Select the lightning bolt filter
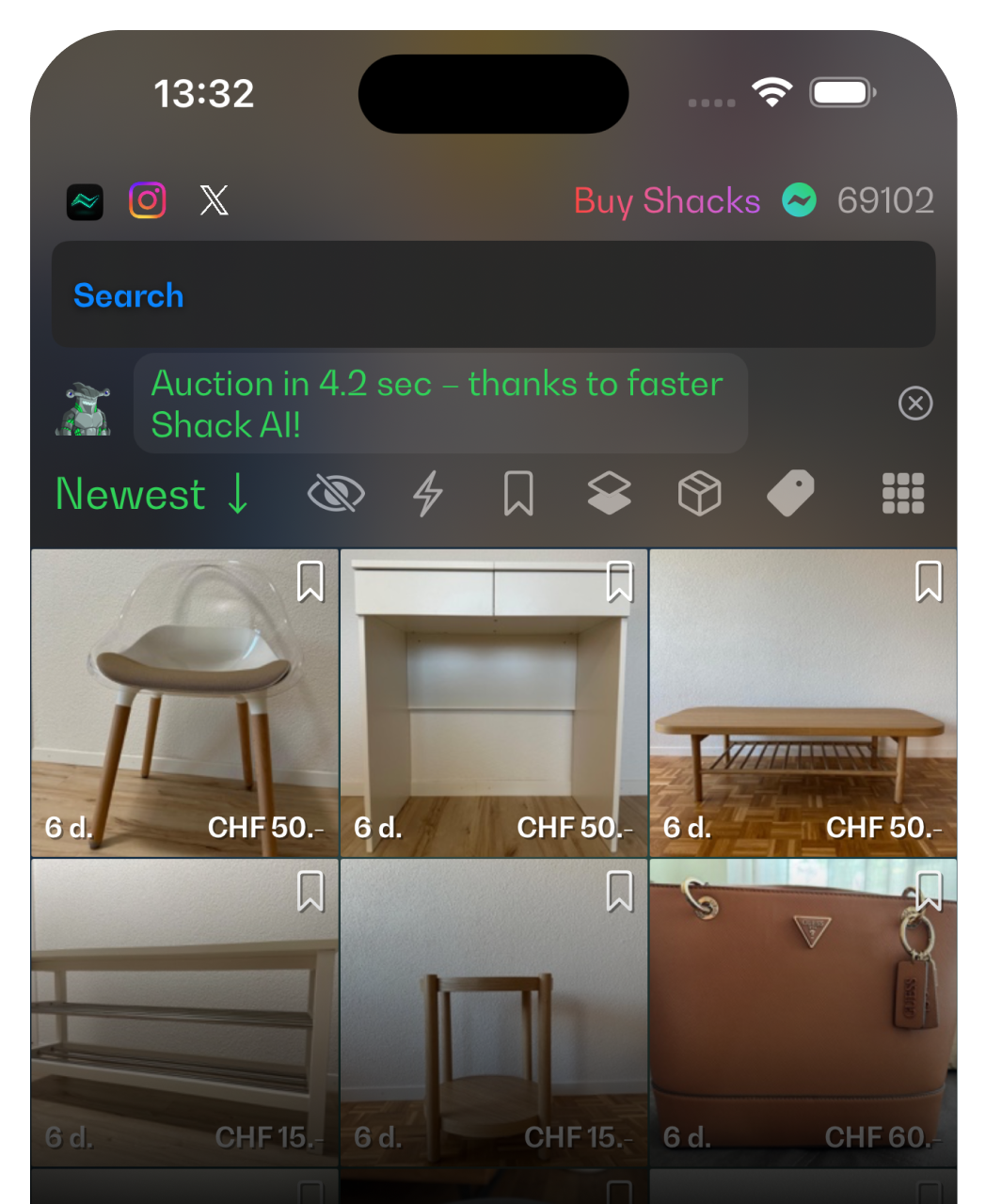This screenshot has width=986, height=1204. pyautogui.click(x=428, y=494)
